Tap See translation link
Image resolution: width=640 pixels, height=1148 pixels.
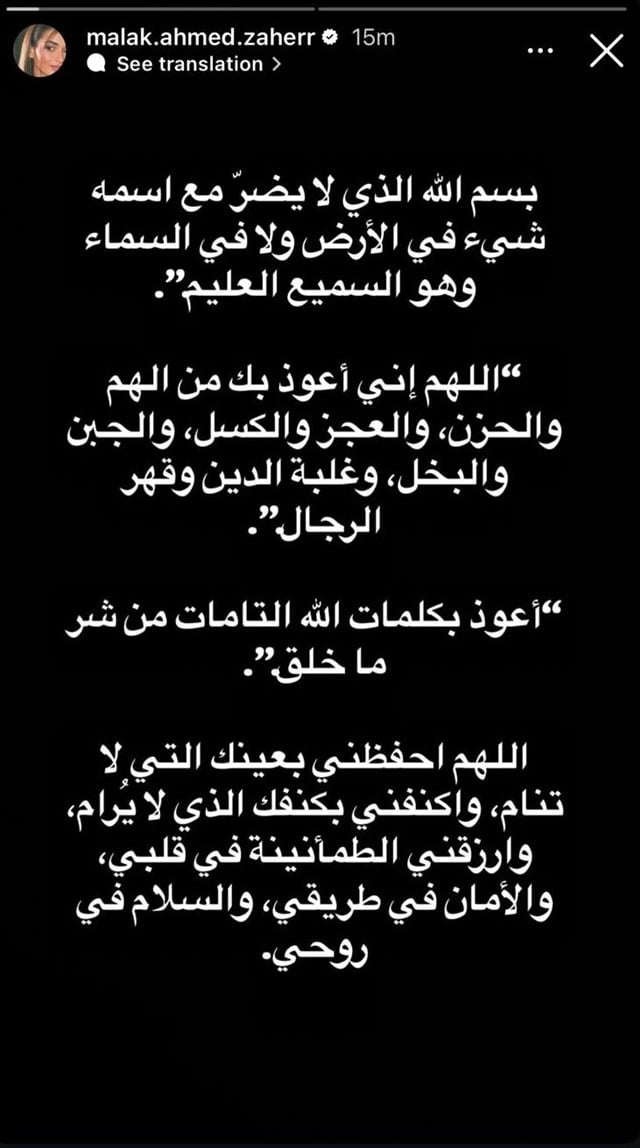pos(184,64)
